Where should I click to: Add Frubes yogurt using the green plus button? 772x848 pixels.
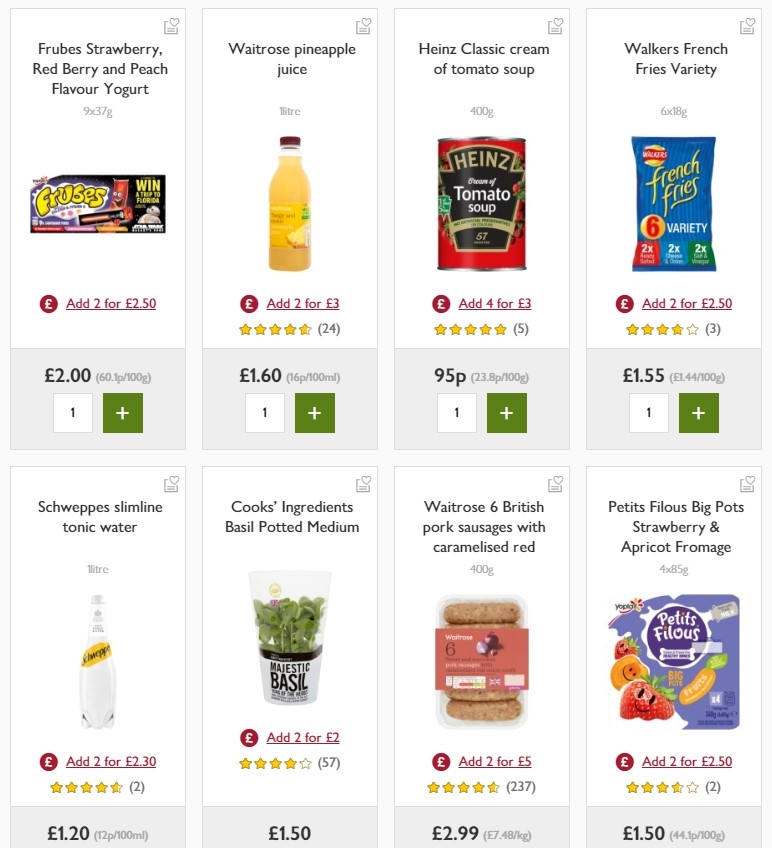click(x=123, y=412)
